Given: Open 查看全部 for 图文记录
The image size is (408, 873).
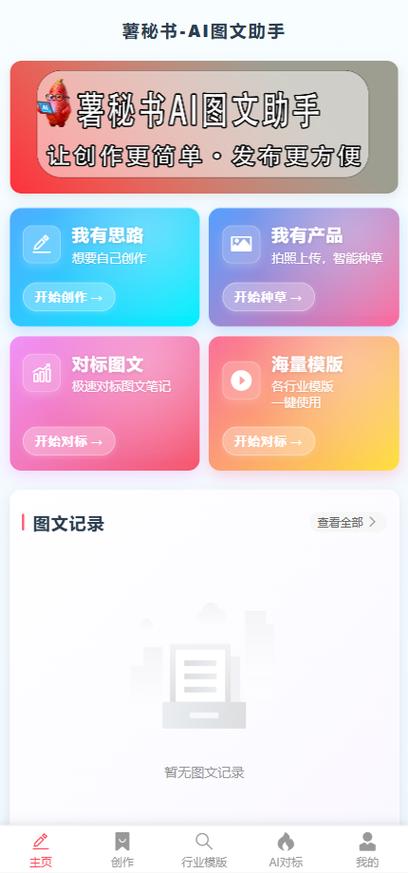Looking at the screenshot, I should click(x=347, y=522).
